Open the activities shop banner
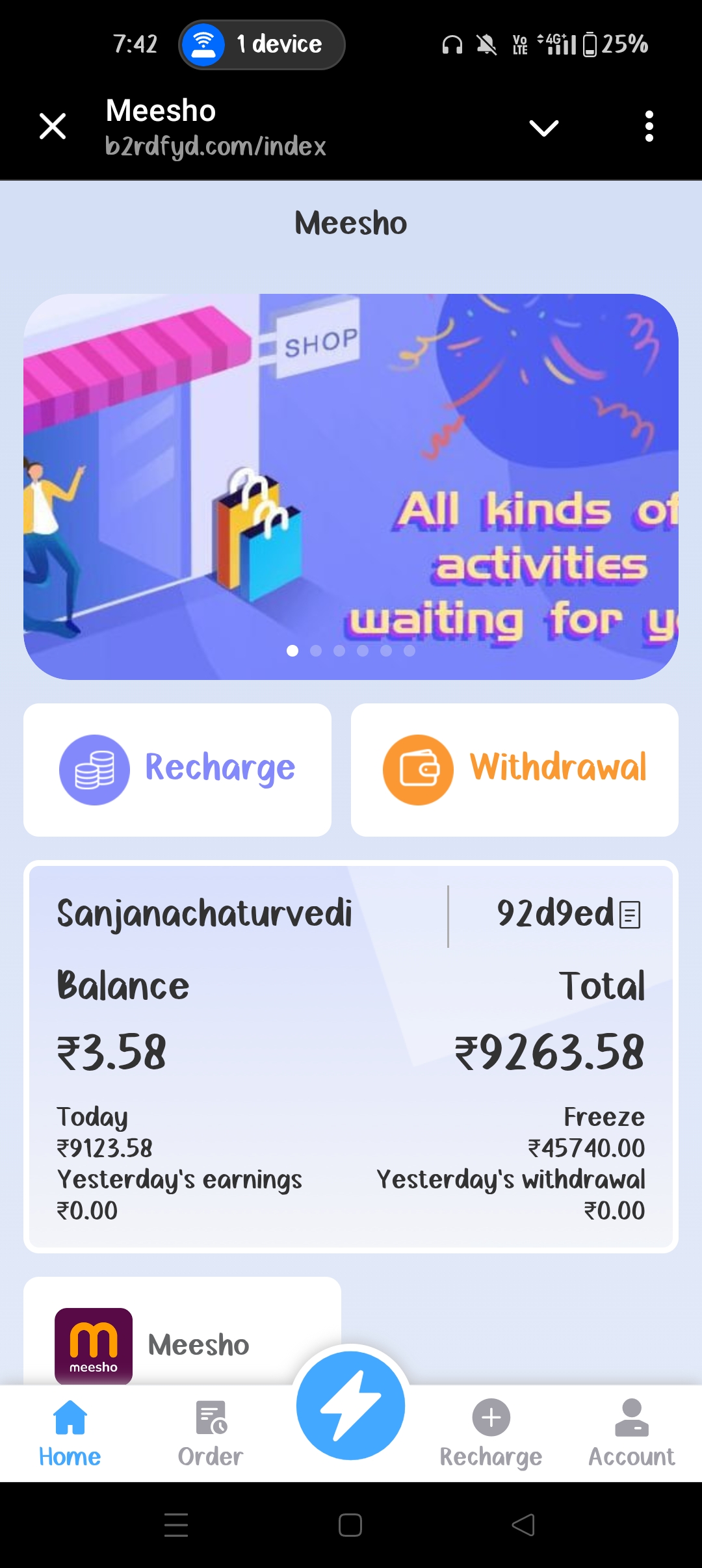The image size is (702, 1568). pos(351,486)
